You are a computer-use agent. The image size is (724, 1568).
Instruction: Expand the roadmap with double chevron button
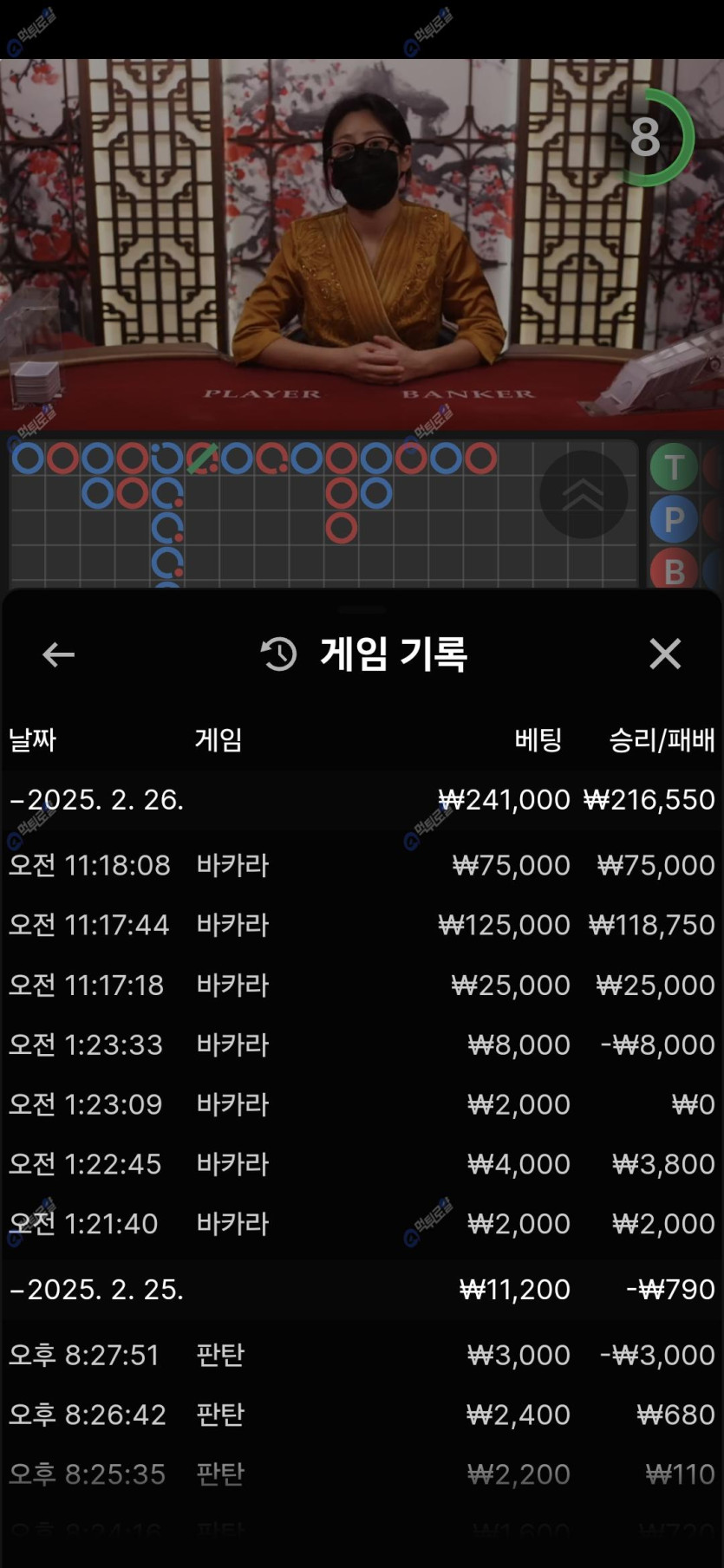pyautogui.click(x=583, y=495)
